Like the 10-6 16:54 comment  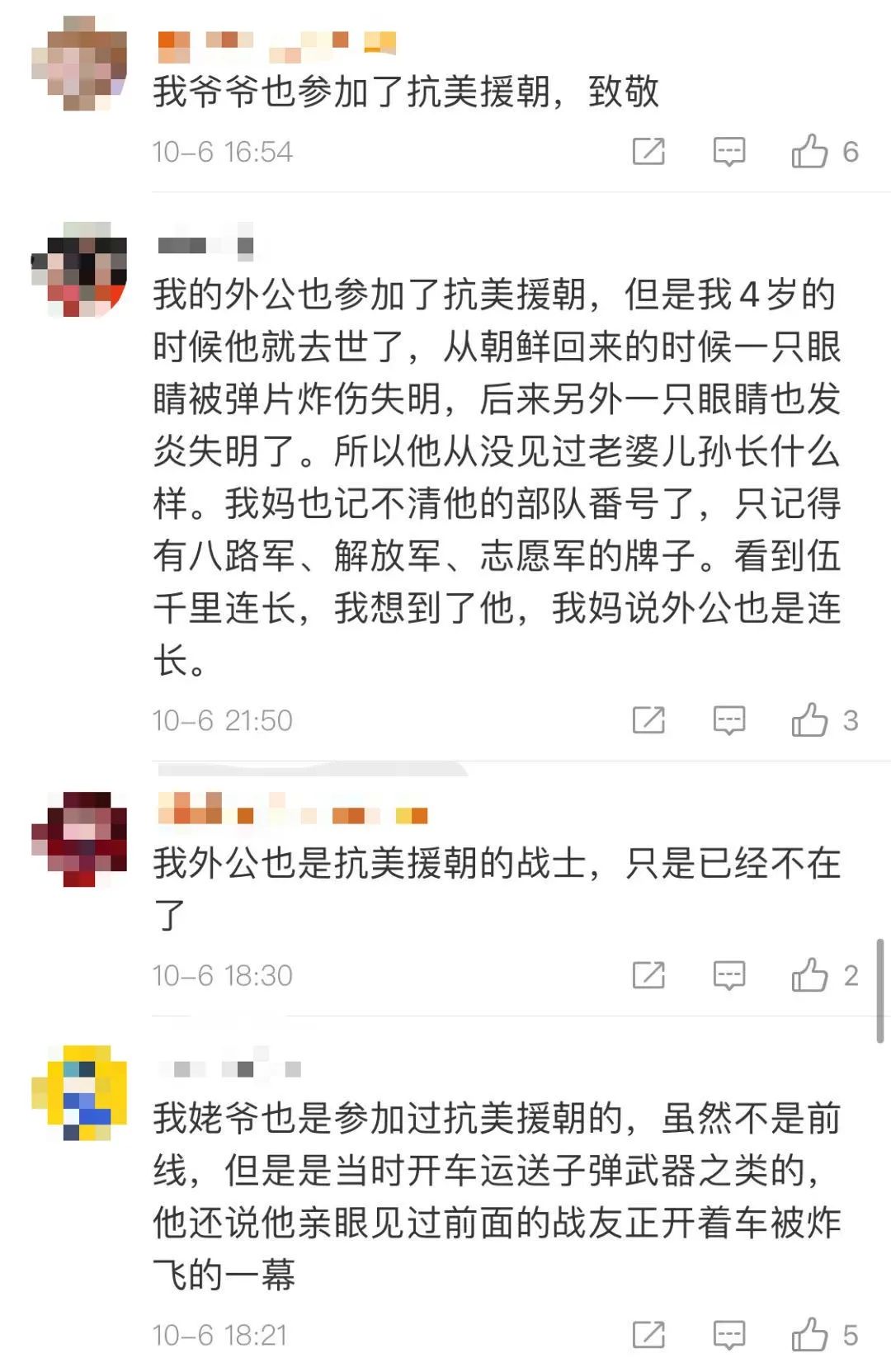click(x=809, y=152)
